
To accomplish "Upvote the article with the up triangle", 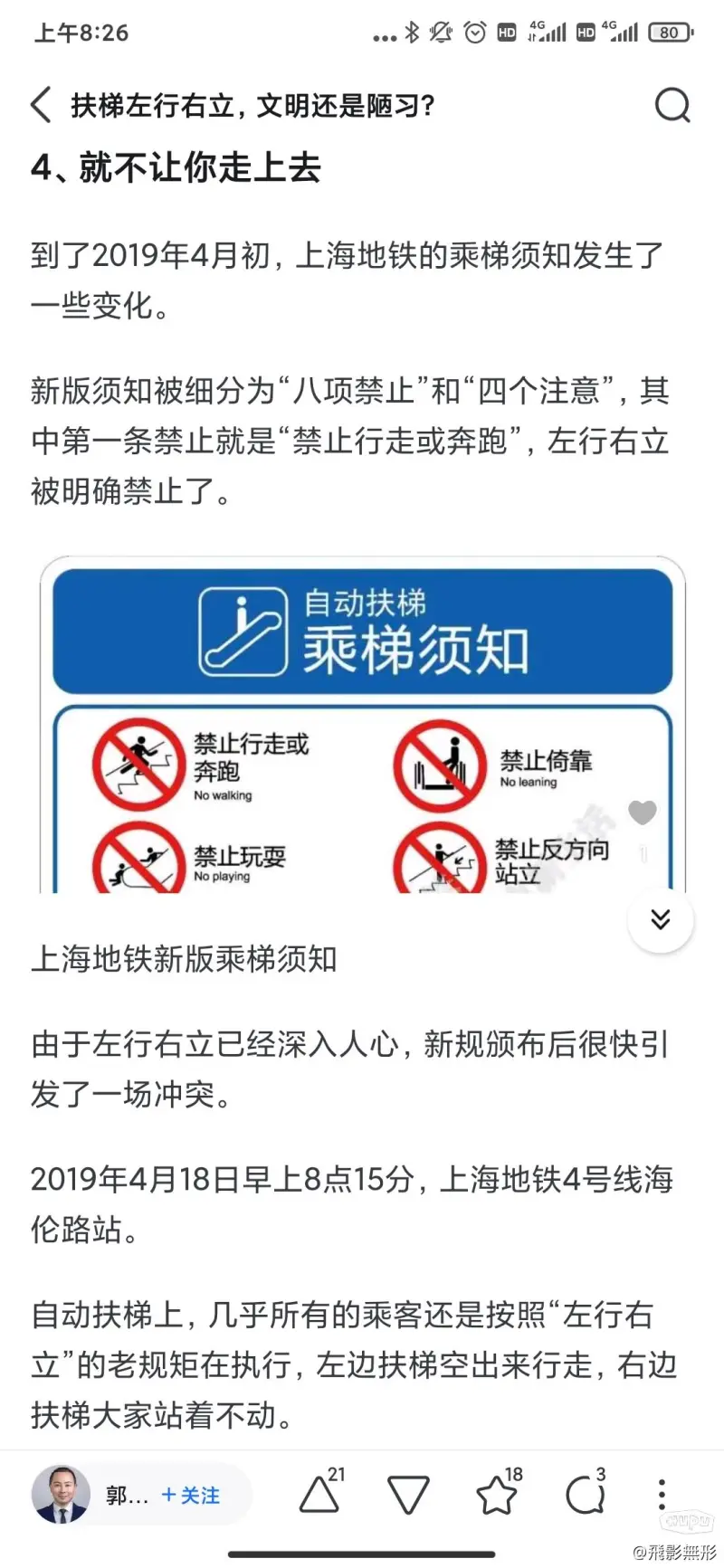I will point(319,1496).
